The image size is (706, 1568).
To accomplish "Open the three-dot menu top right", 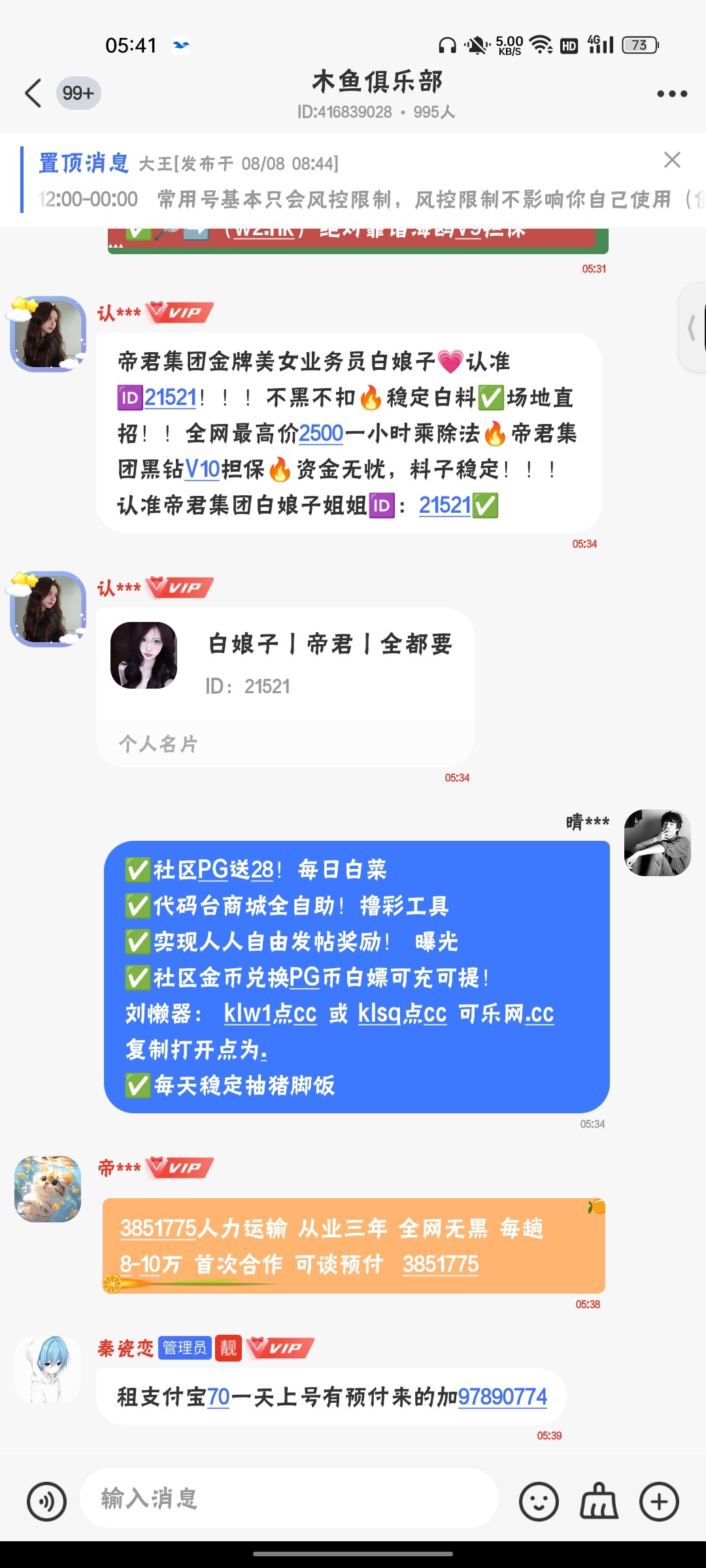I will 671,93.
